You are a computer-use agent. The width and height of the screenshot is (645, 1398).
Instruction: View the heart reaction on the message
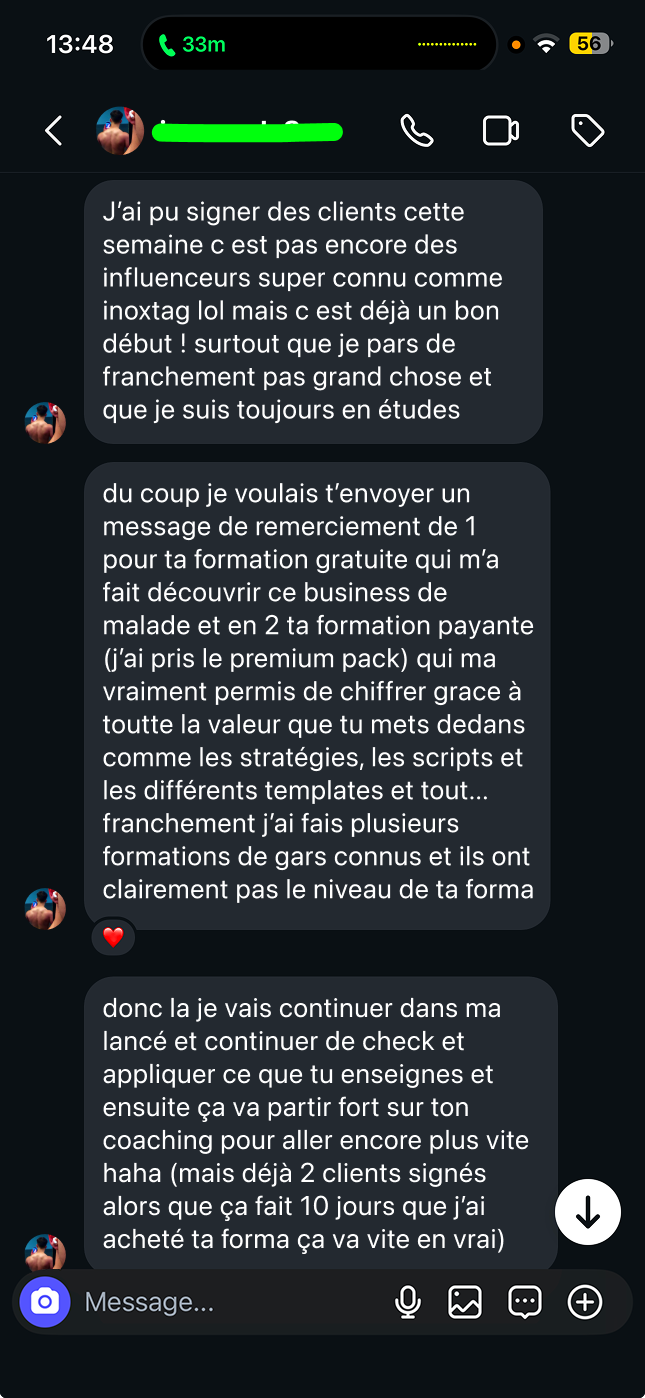pyautogui.click(x=113, y=938)
